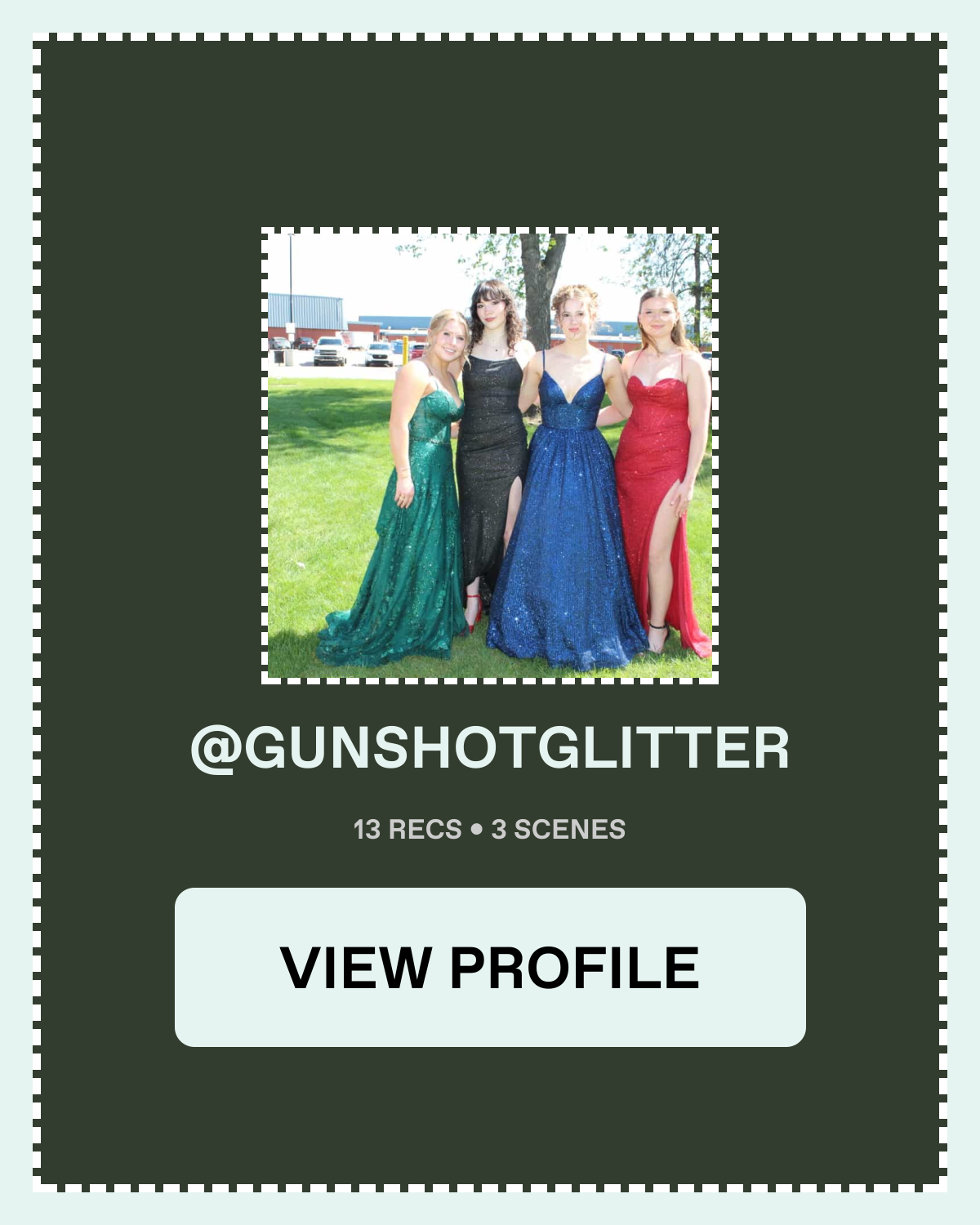This screenshot has width=980, height=1225.
Task: Open the @gunshotglitter profile photo
Action: tap(490, 456)
